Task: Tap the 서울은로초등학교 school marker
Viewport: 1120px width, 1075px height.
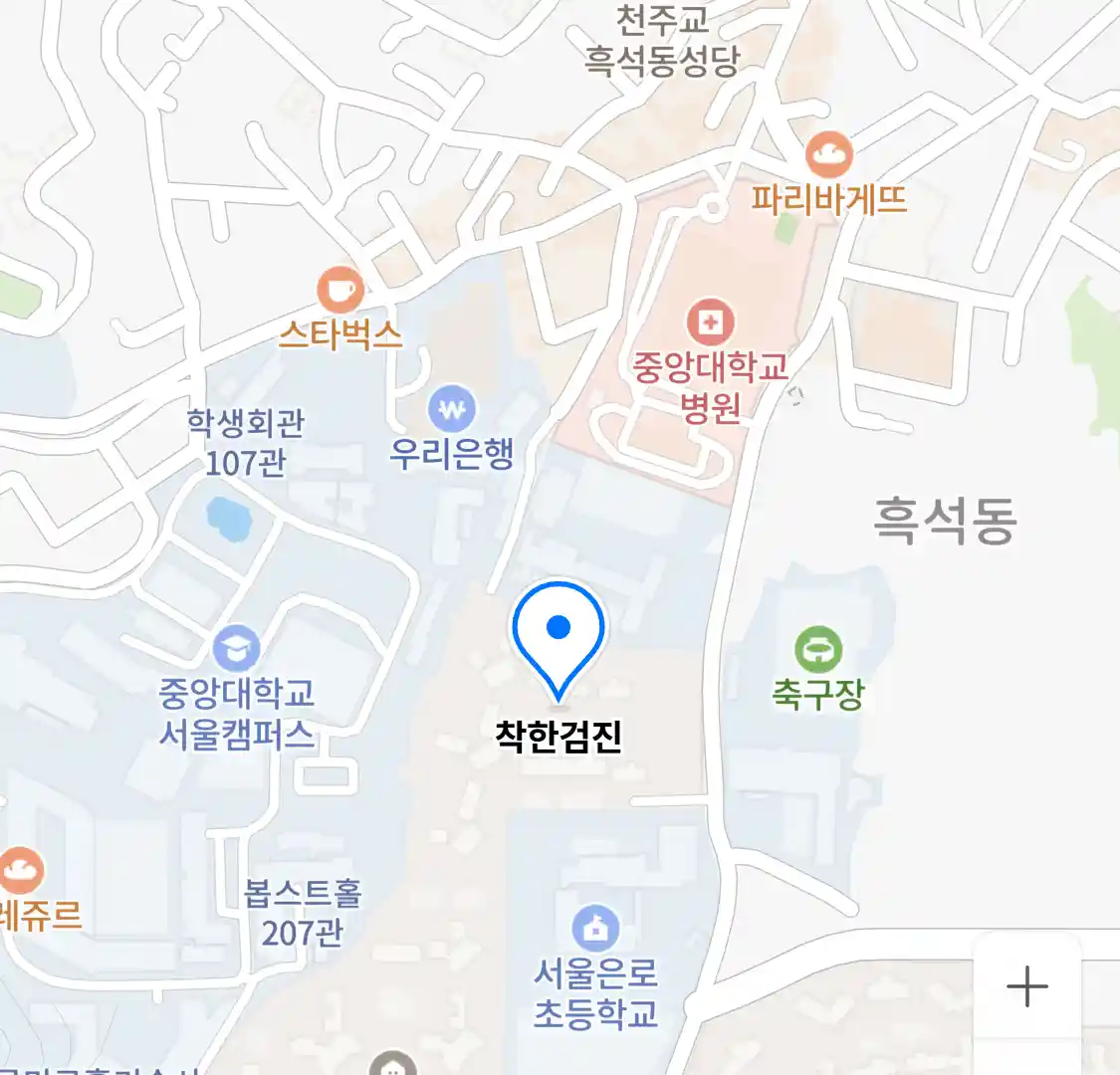Action: (x=595, y=930)
